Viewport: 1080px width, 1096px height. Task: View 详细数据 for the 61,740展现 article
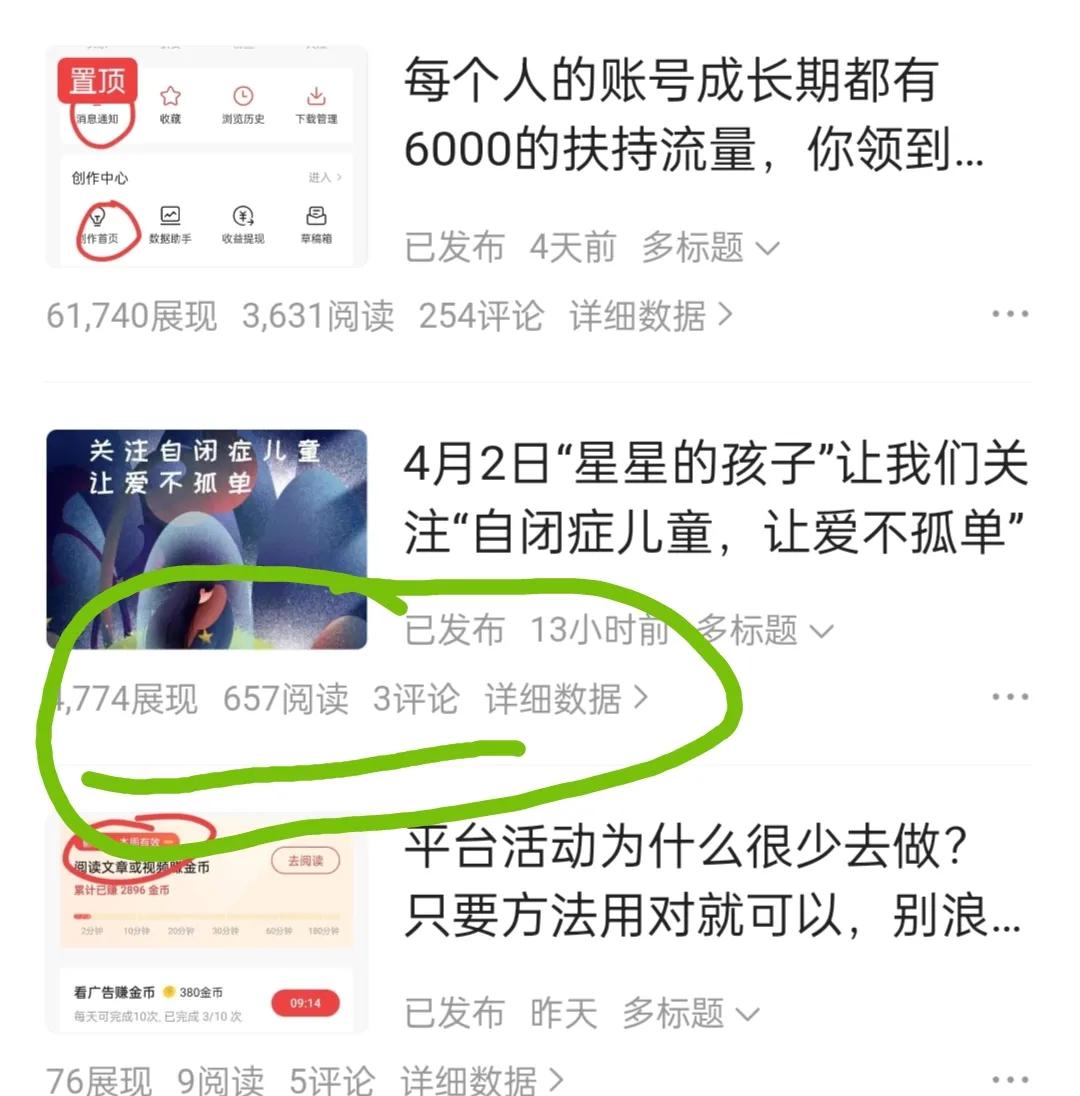651,316
